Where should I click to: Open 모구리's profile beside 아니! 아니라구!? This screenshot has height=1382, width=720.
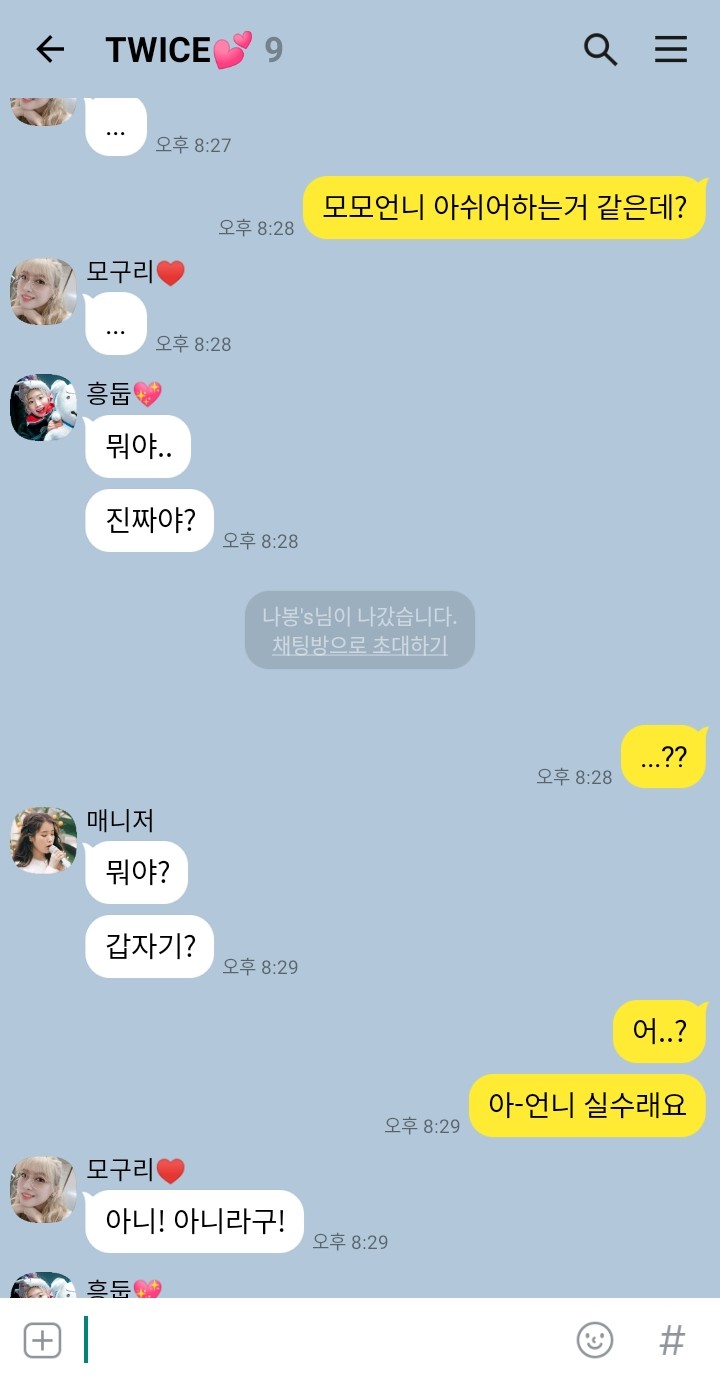44,1190
